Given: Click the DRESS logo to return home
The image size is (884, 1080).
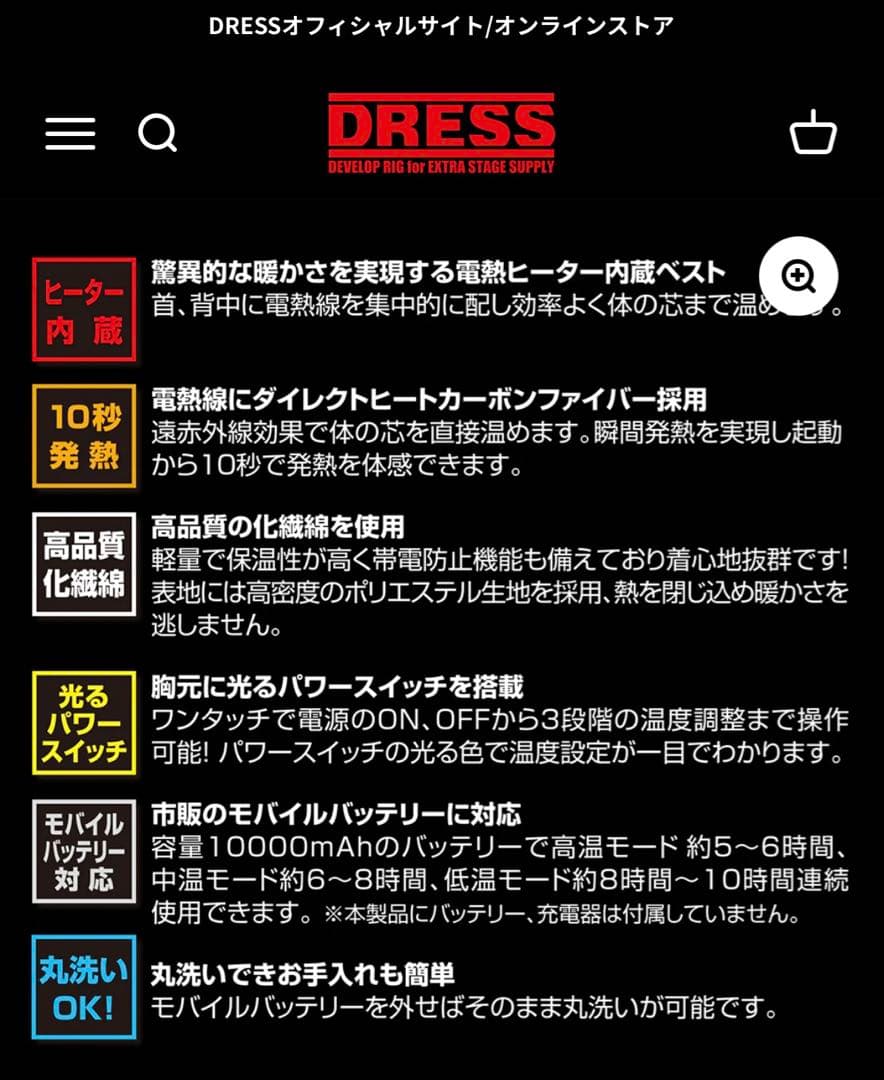Looking at the screenshot, I should point(440,130).
